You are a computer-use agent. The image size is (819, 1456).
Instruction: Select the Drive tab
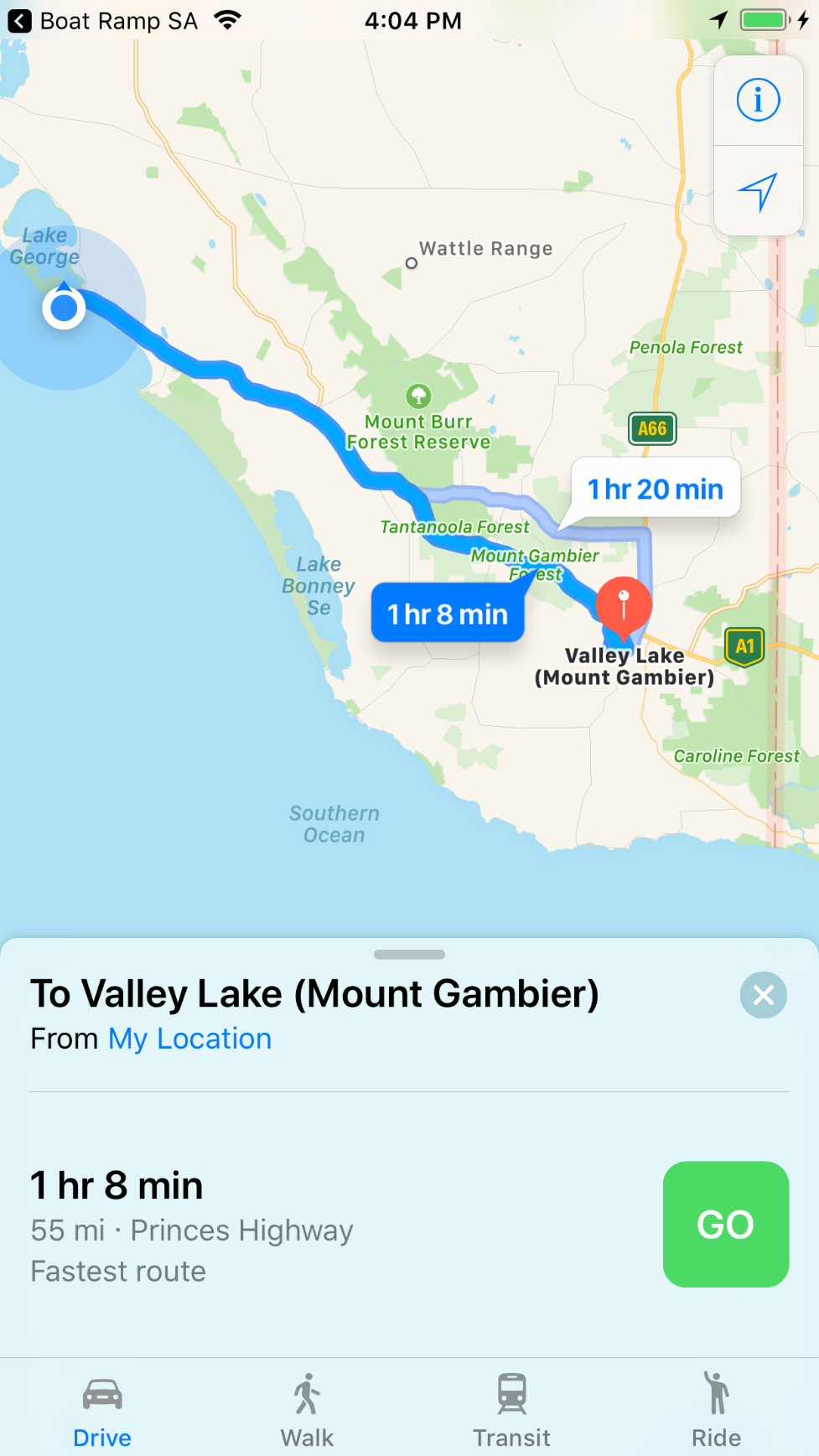click(102, 1411)
